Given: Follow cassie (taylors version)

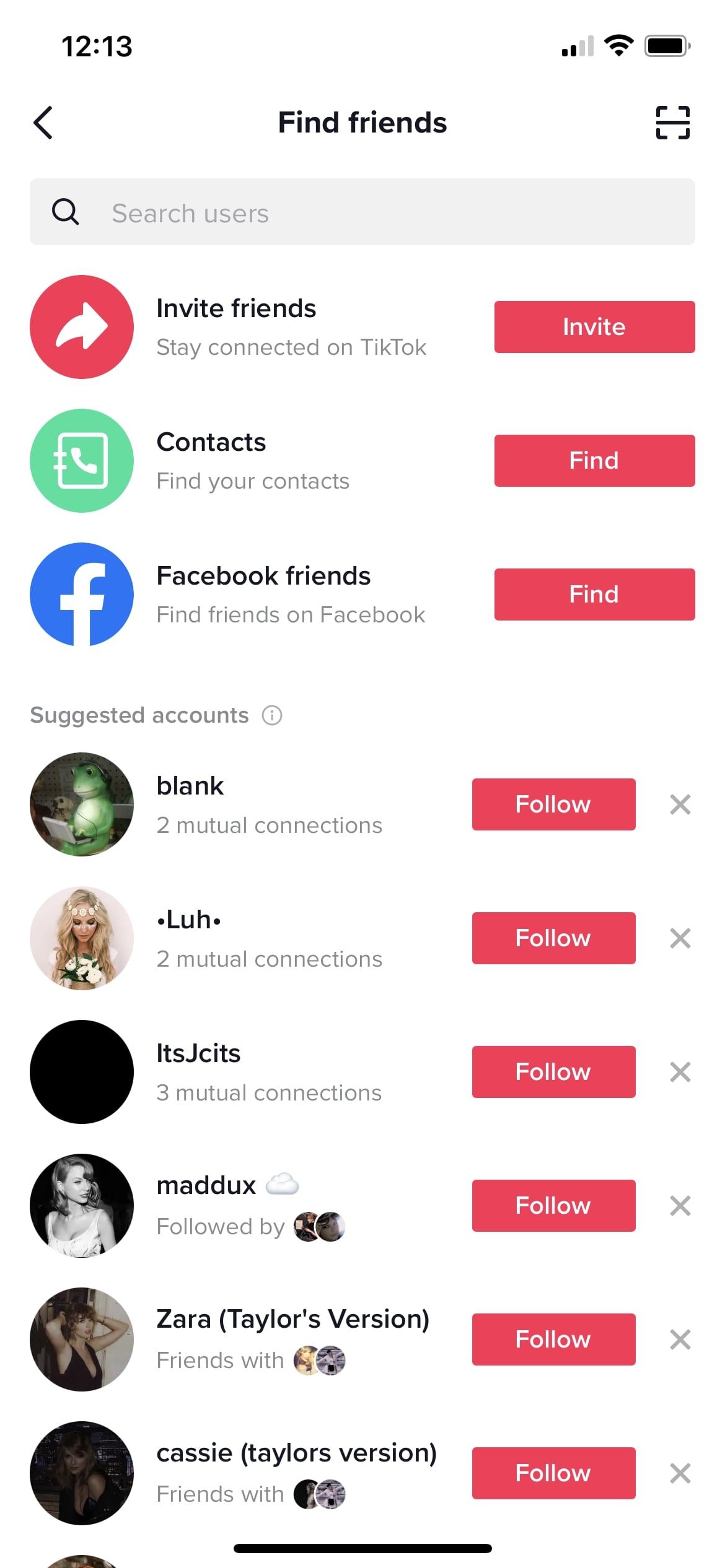Looking at the screenshot, I should (x=553, y=1473).
